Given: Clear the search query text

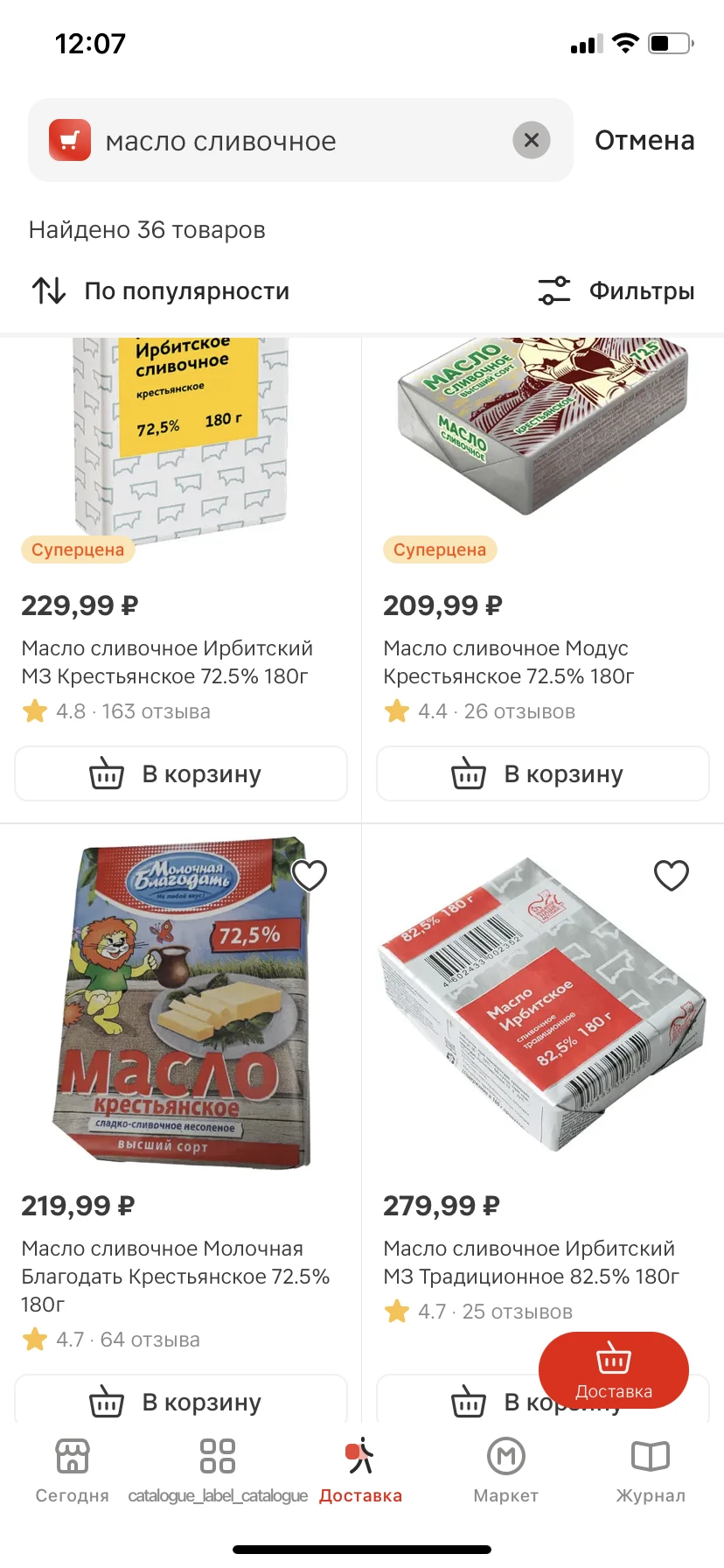Looking at the screenshot, I should click(531, 140).
